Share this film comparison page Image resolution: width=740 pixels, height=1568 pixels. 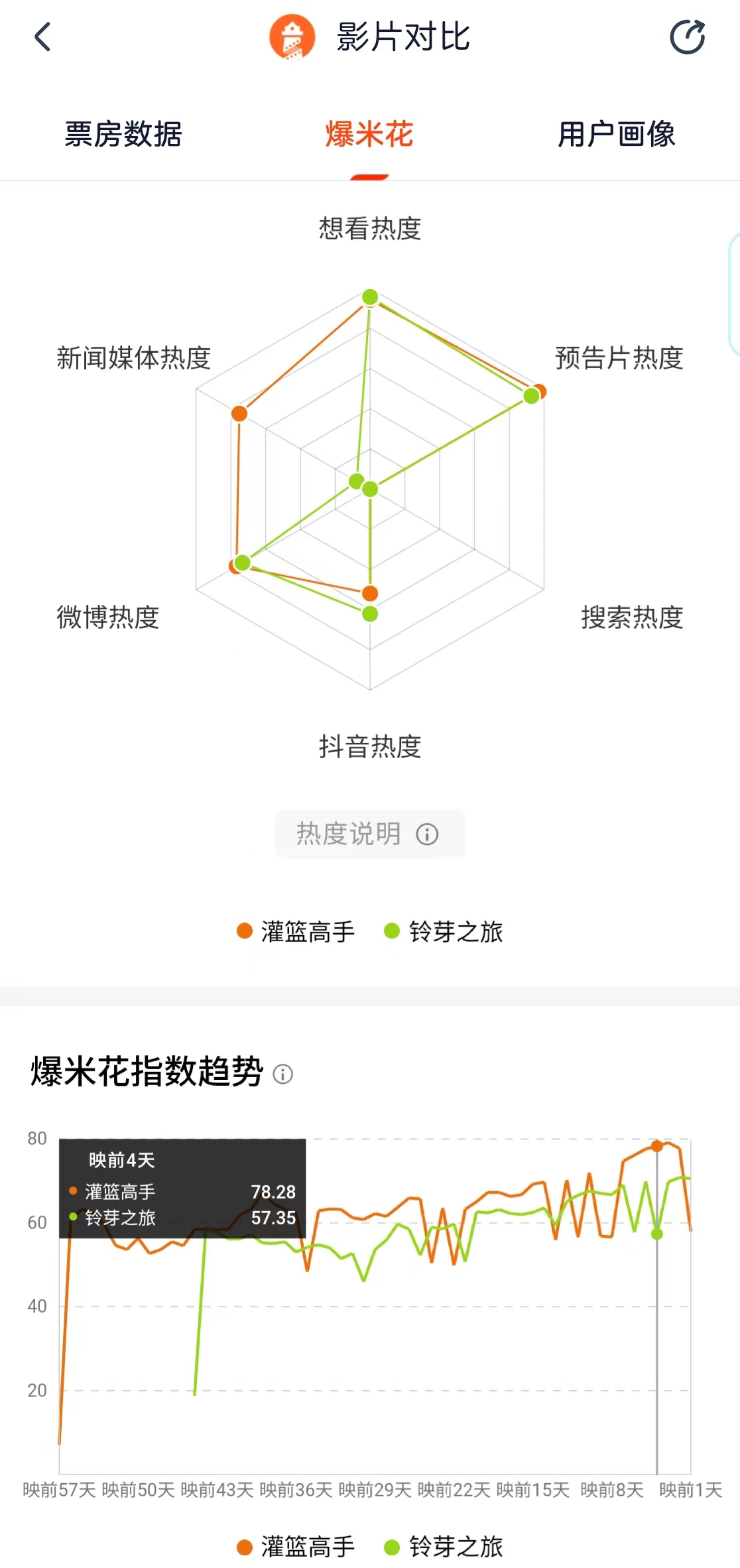687,36
